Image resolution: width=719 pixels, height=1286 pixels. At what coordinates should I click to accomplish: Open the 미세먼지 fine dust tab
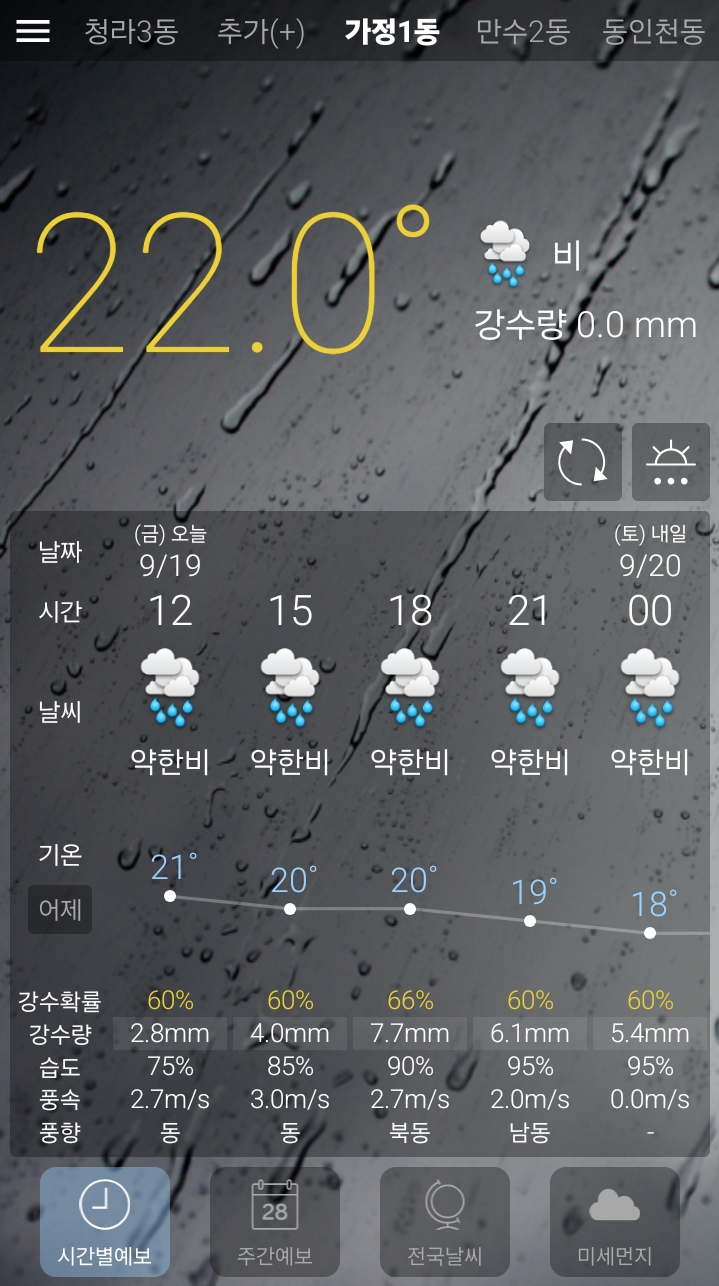pyautogui.click(x=615, y=1221)
